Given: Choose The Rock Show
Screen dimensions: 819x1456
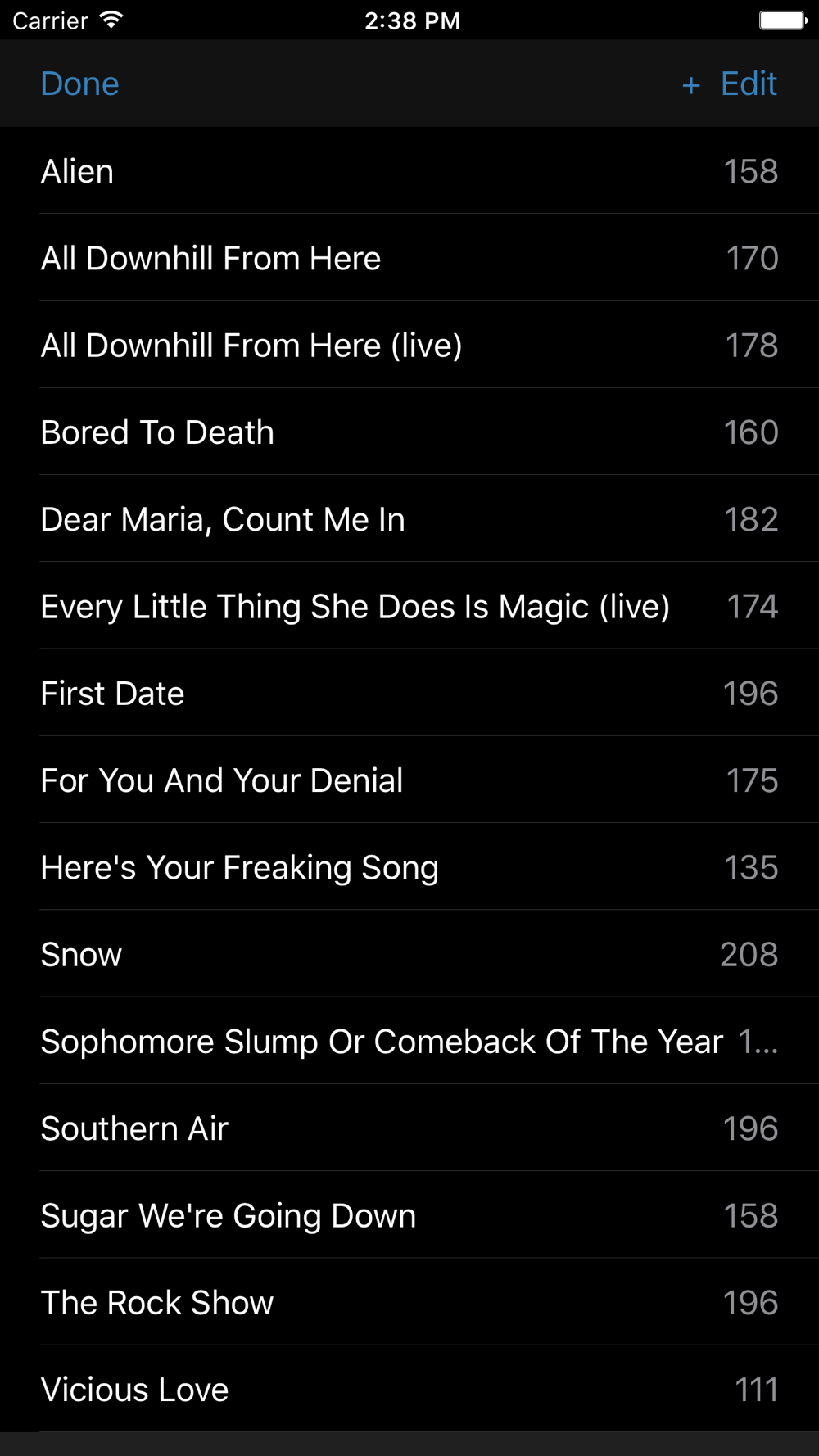Looking at the screenshot, I should [409, 1302].
